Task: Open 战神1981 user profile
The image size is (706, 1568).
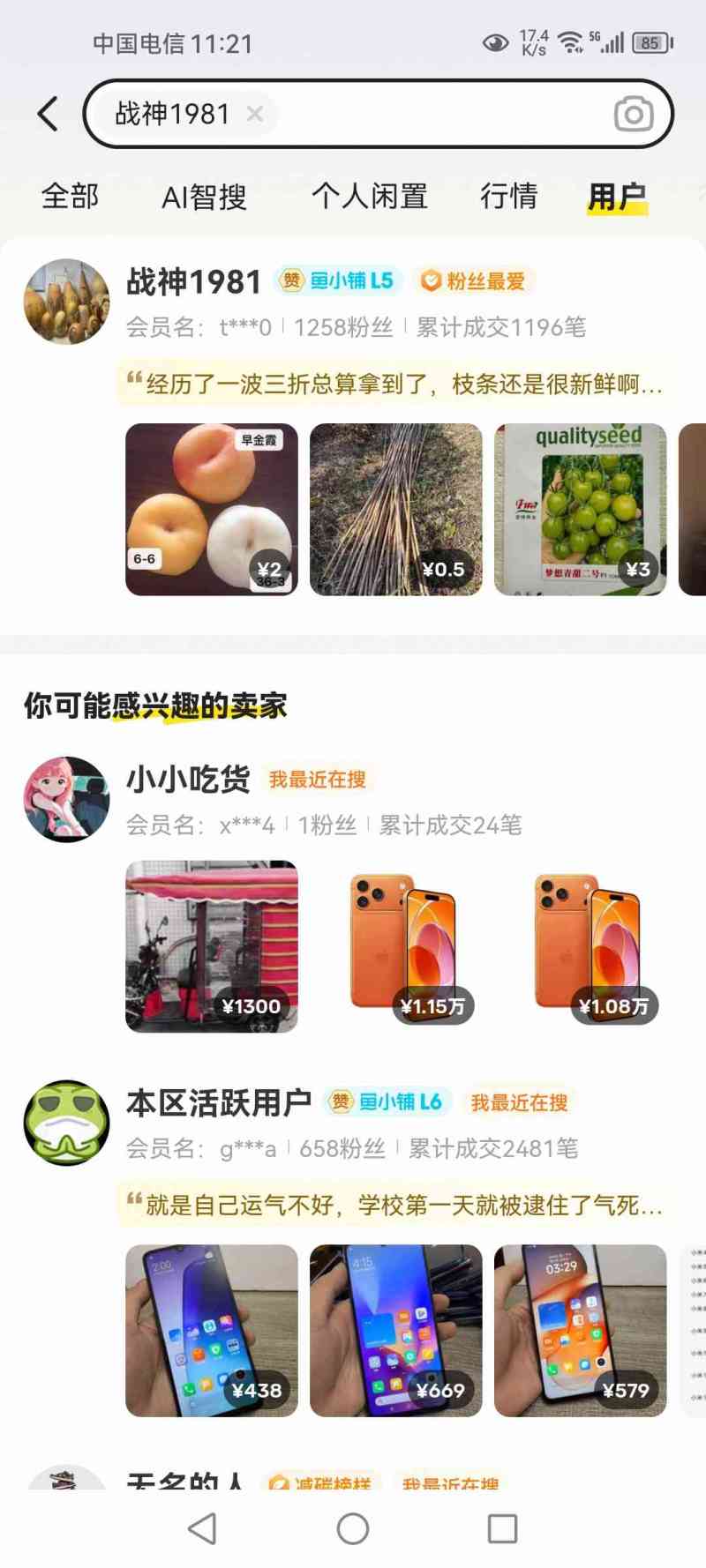Action: coord(193,282)
